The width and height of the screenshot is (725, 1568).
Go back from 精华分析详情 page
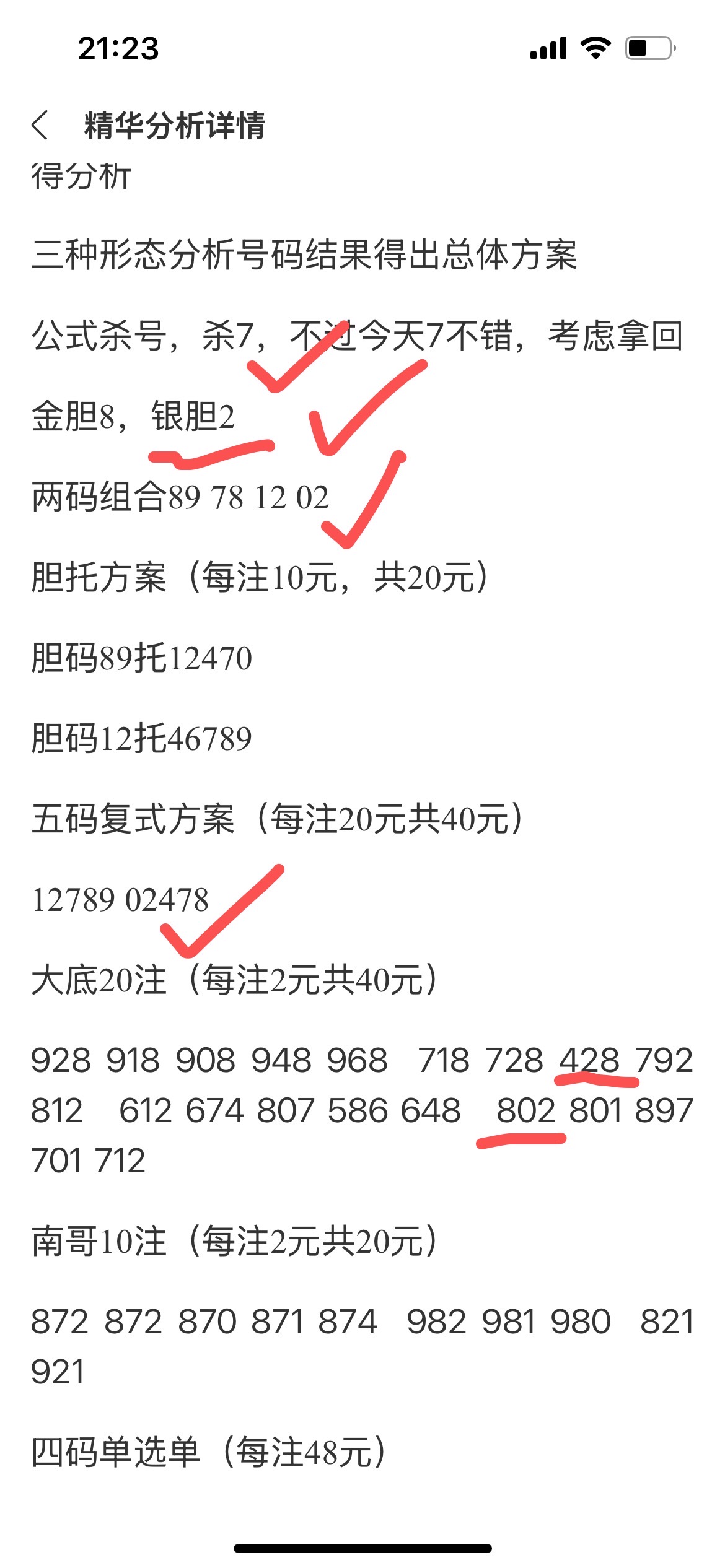40,126
